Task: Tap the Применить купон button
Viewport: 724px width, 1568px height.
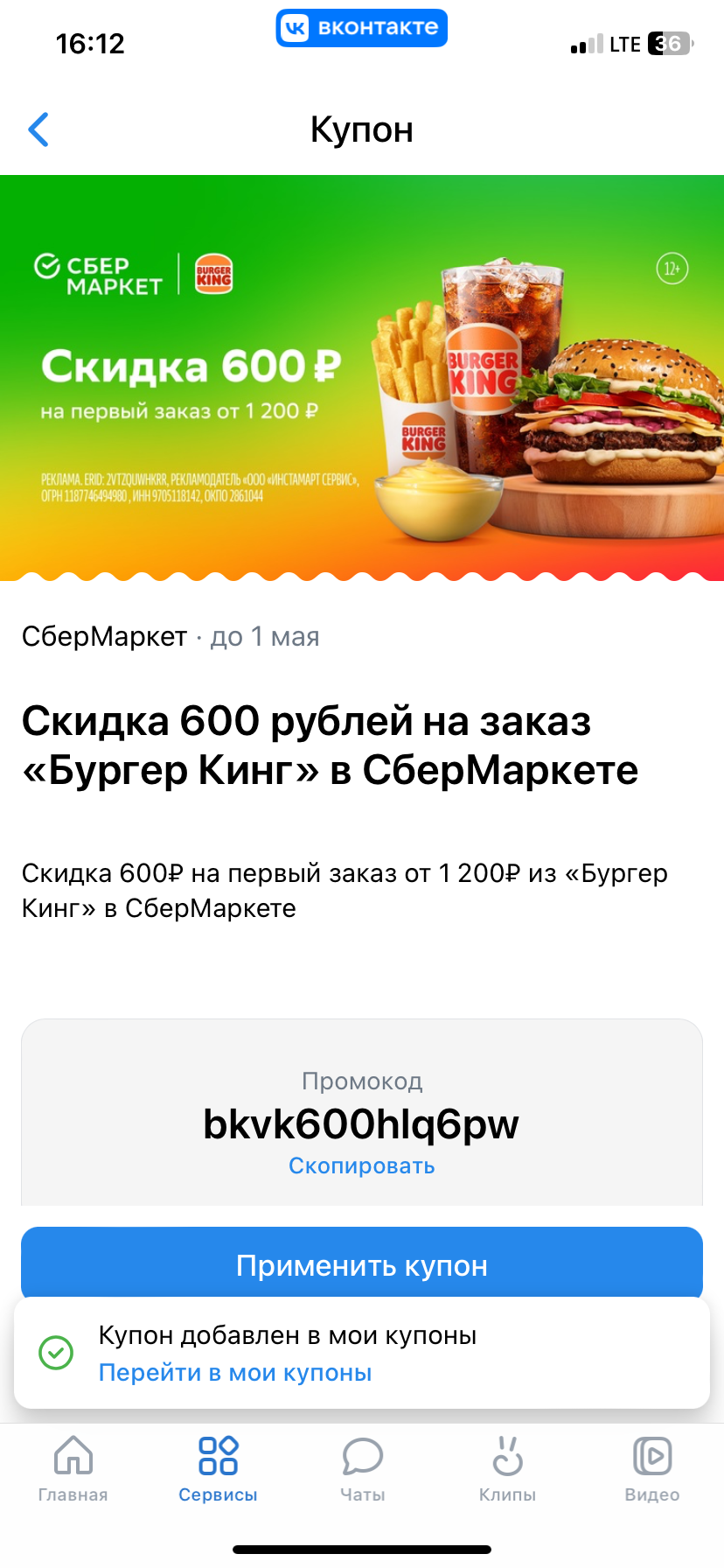Action: (362, 1264)
